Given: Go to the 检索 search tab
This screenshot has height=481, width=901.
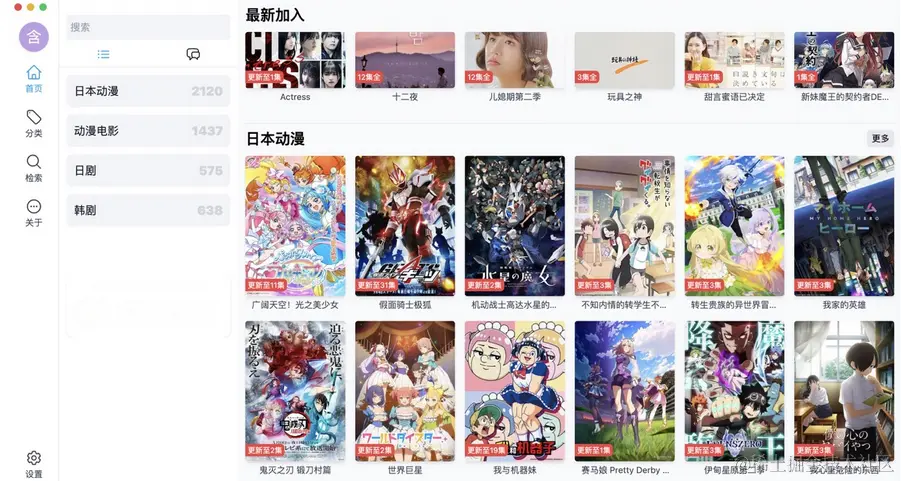Looking at the screenshot, I should pyautogui.click(x=34, y=167).
